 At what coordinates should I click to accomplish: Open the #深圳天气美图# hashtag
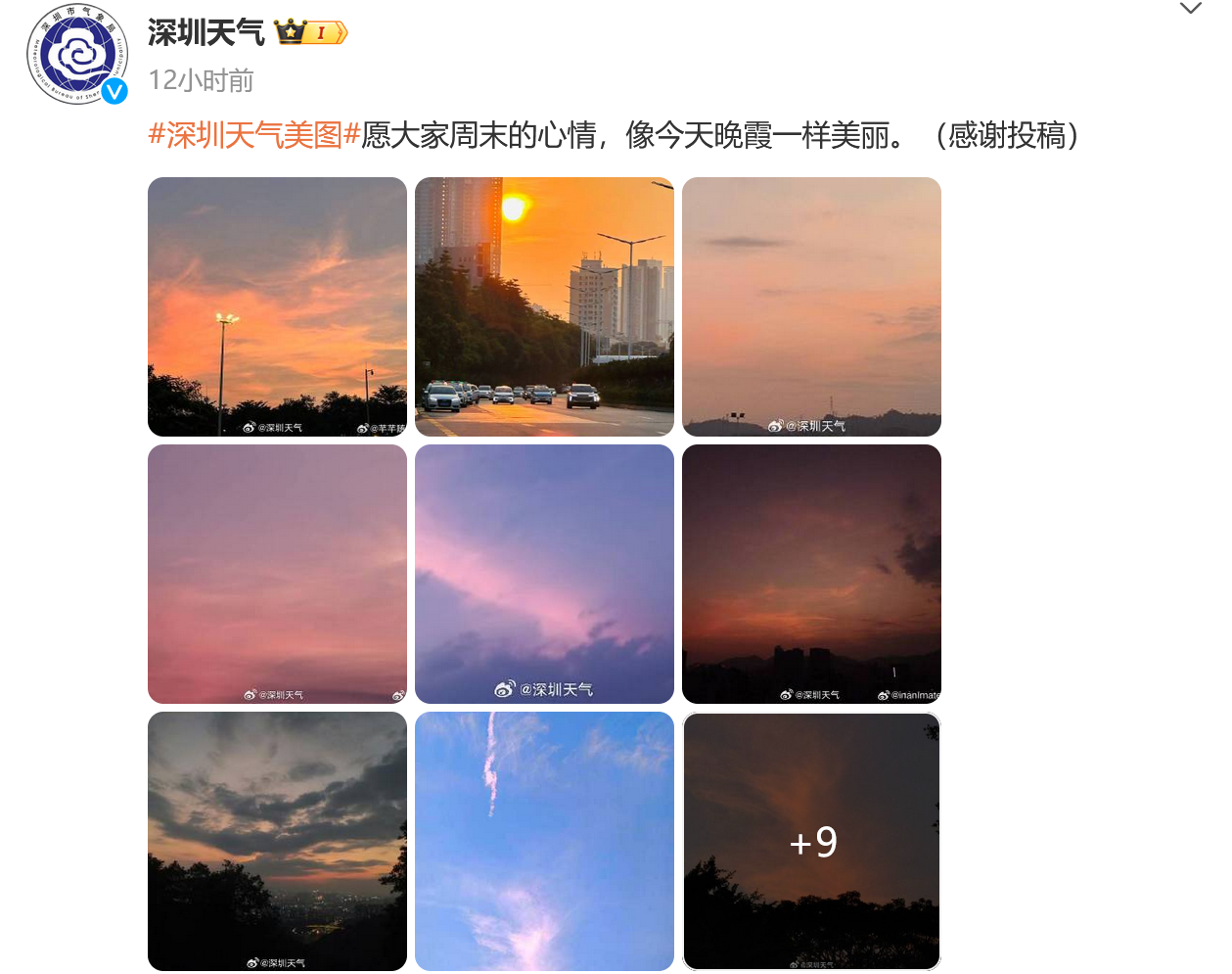coord(254,135)
